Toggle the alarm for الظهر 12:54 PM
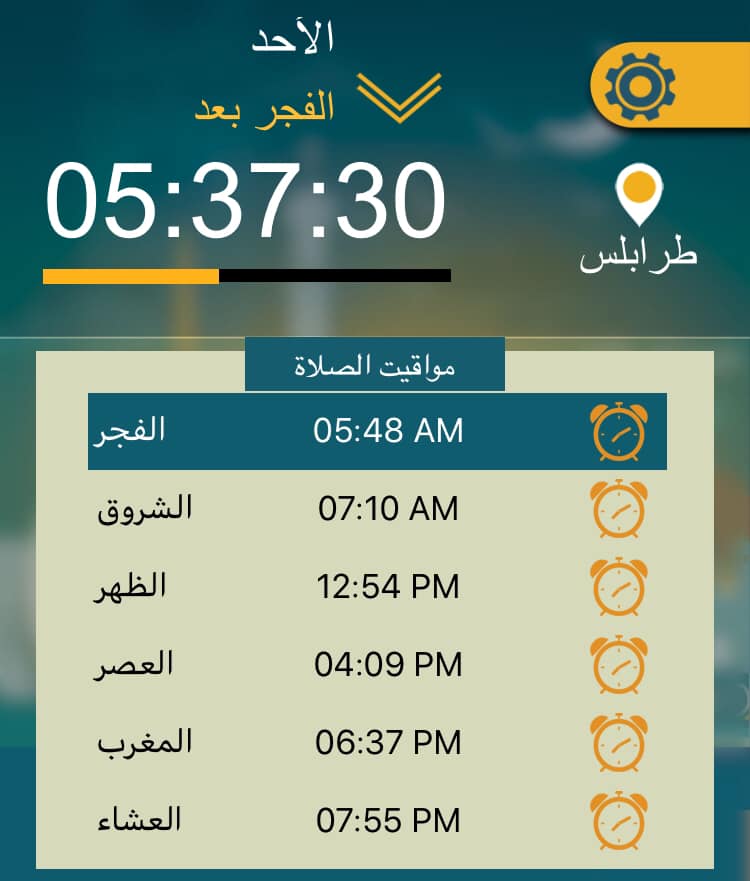The width and height of the screenshot is (750, 881). click(x=619, y=587)
